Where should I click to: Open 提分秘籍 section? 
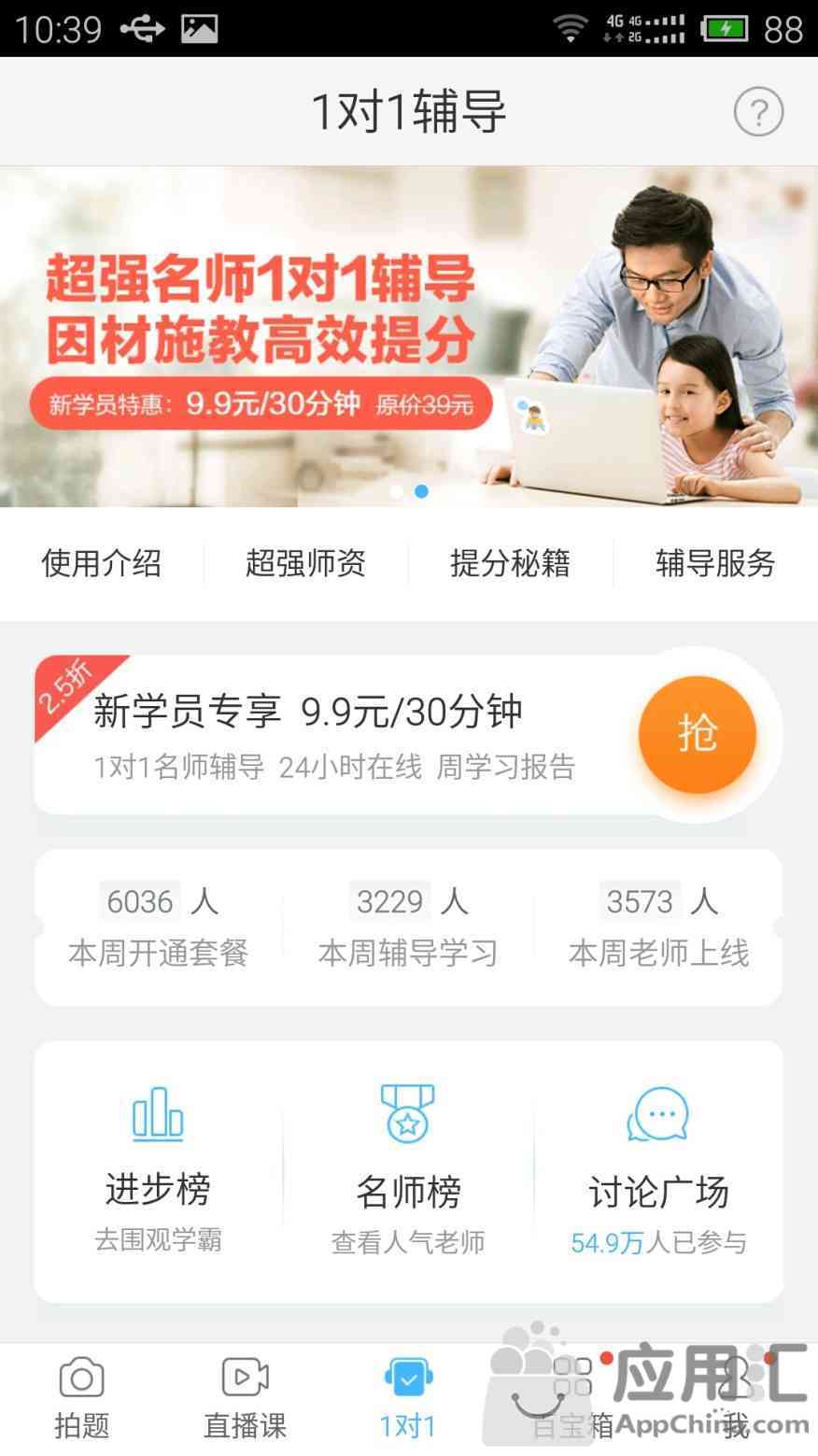point(510,563)
